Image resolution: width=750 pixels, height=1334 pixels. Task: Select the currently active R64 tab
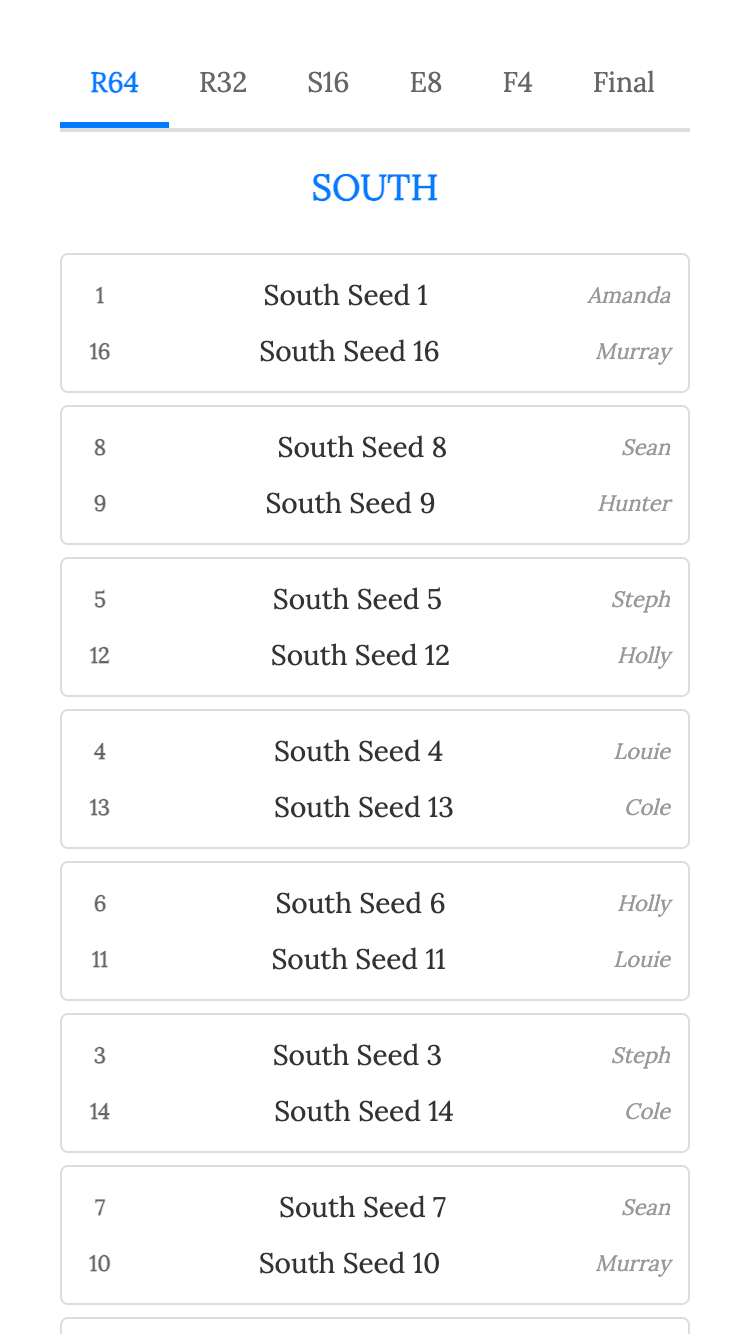114,83
